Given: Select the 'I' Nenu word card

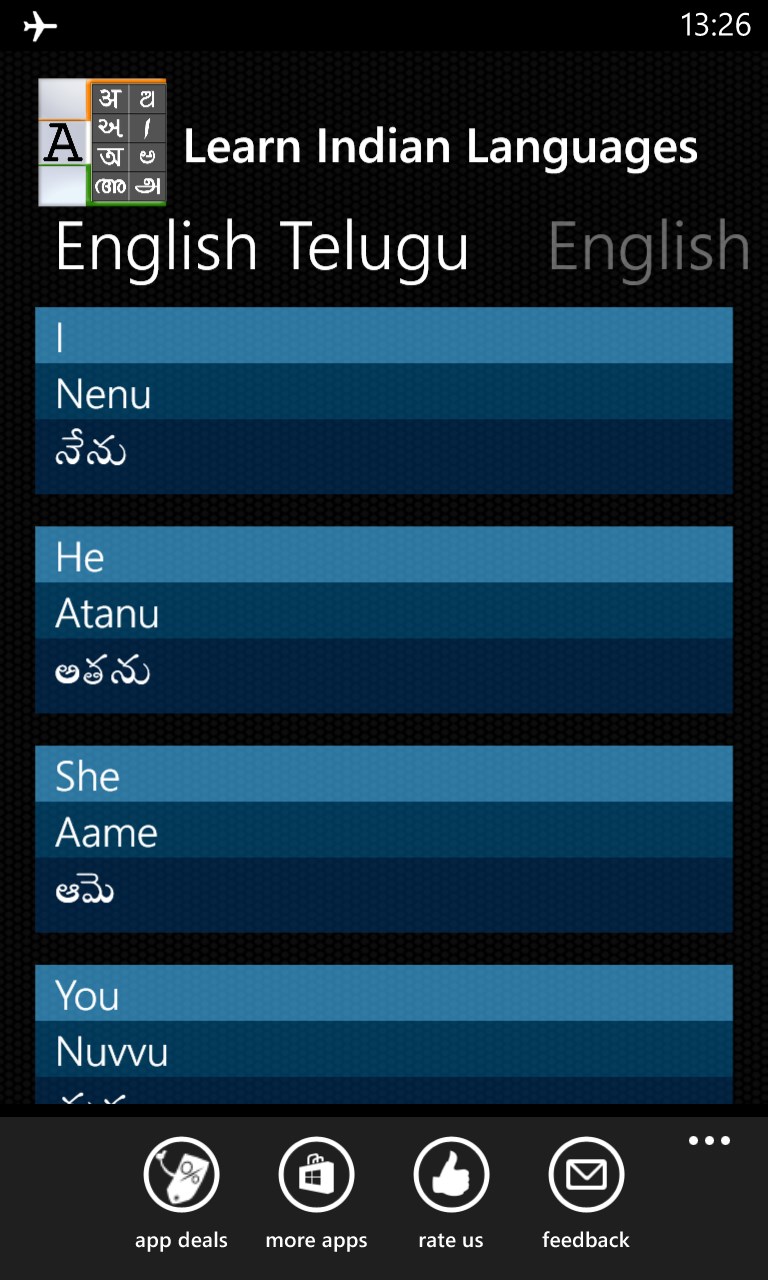Looking at the screenshot, I should tap(383, 400).
